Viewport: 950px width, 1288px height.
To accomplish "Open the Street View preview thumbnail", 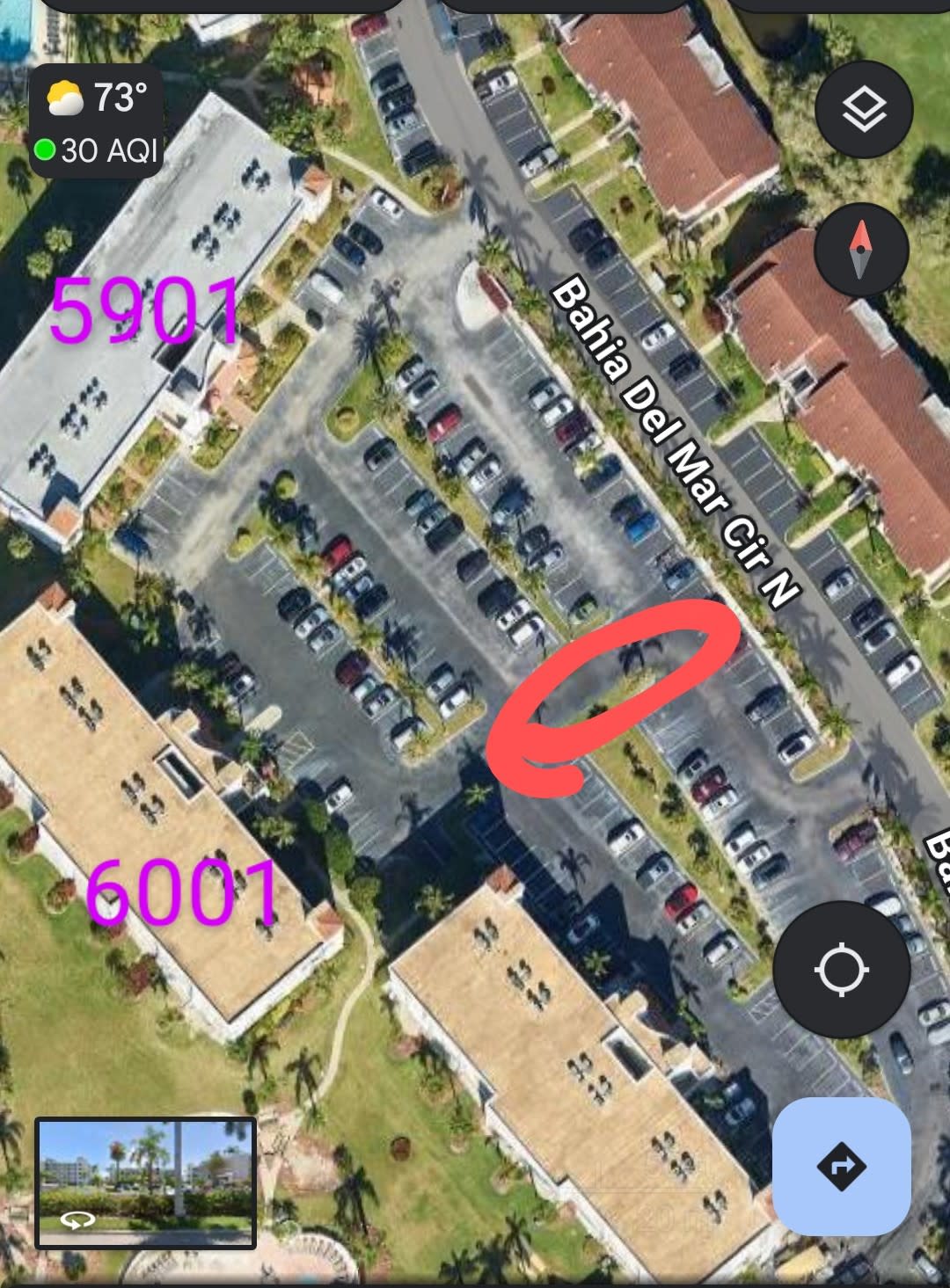I will [x=145, y=1182].
